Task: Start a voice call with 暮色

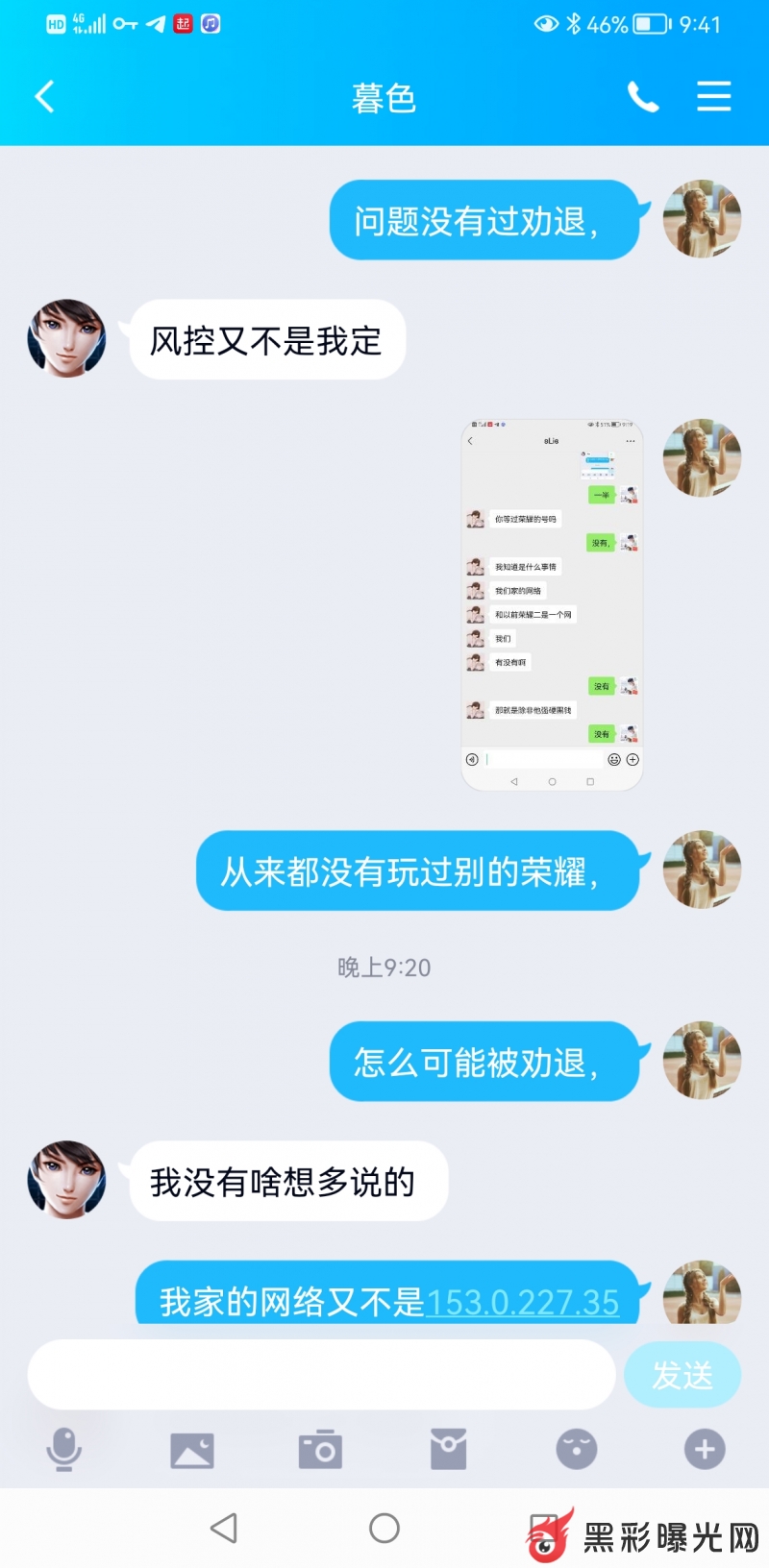Action: tap(643, 97)
